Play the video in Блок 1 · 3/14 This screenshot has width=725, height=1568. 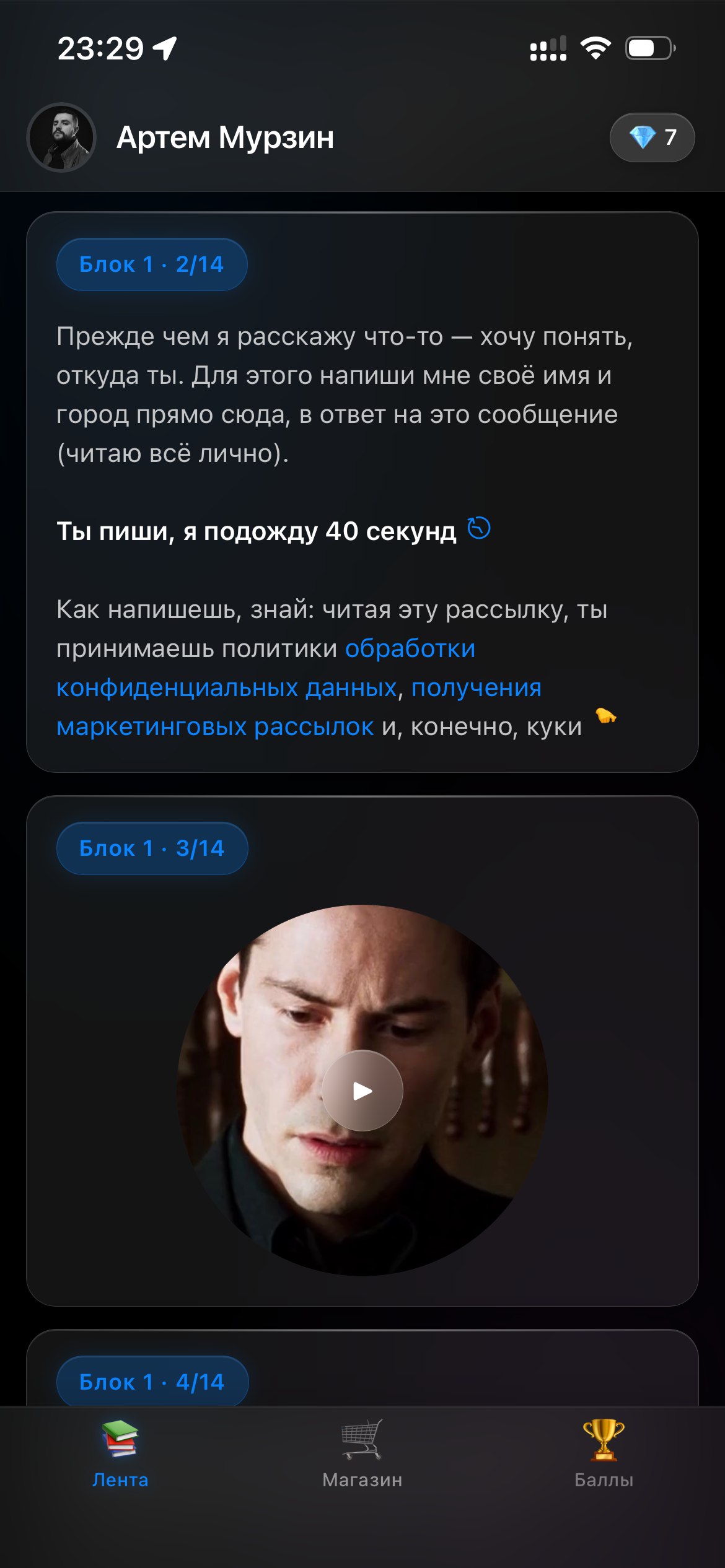point(362,1091)
